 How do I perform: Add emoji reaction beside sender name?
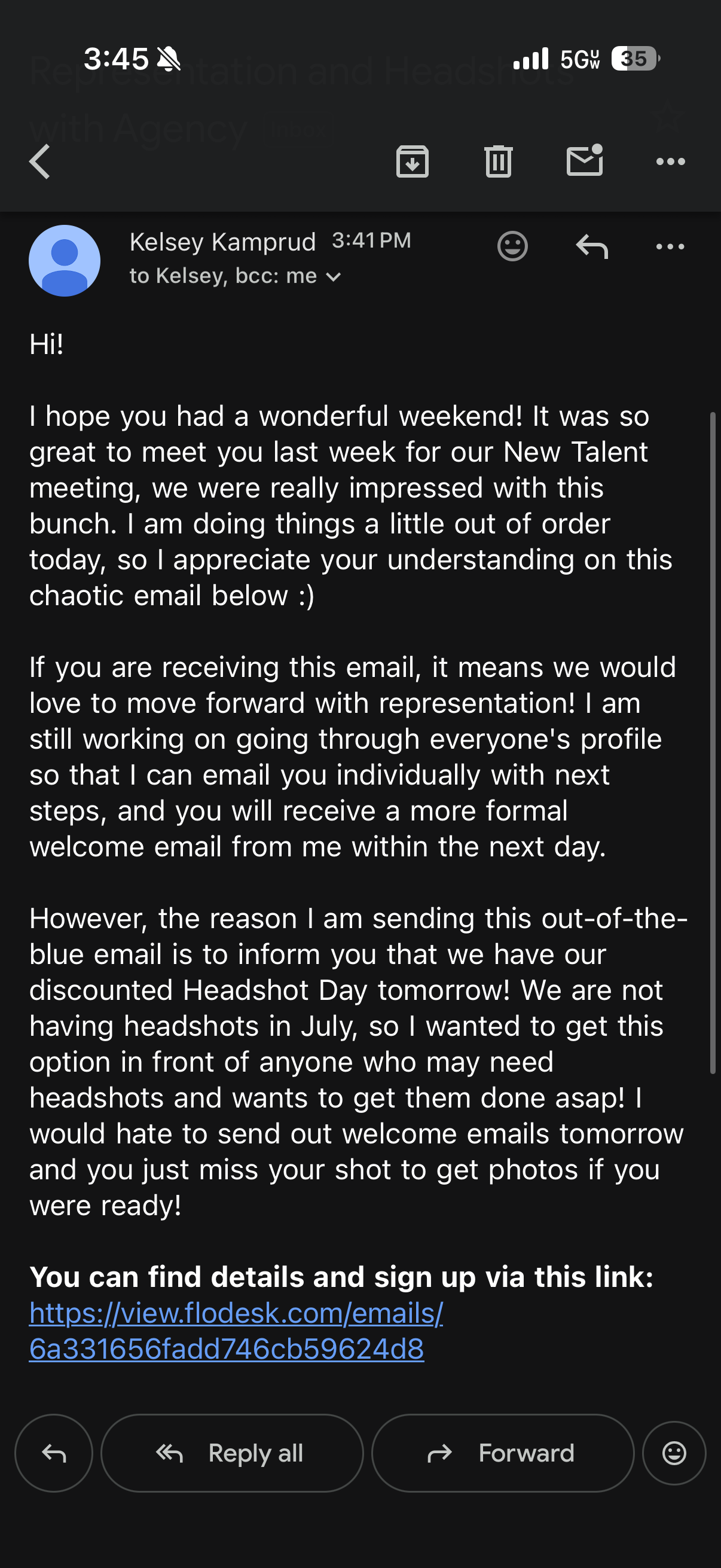[x=512, y=246]
